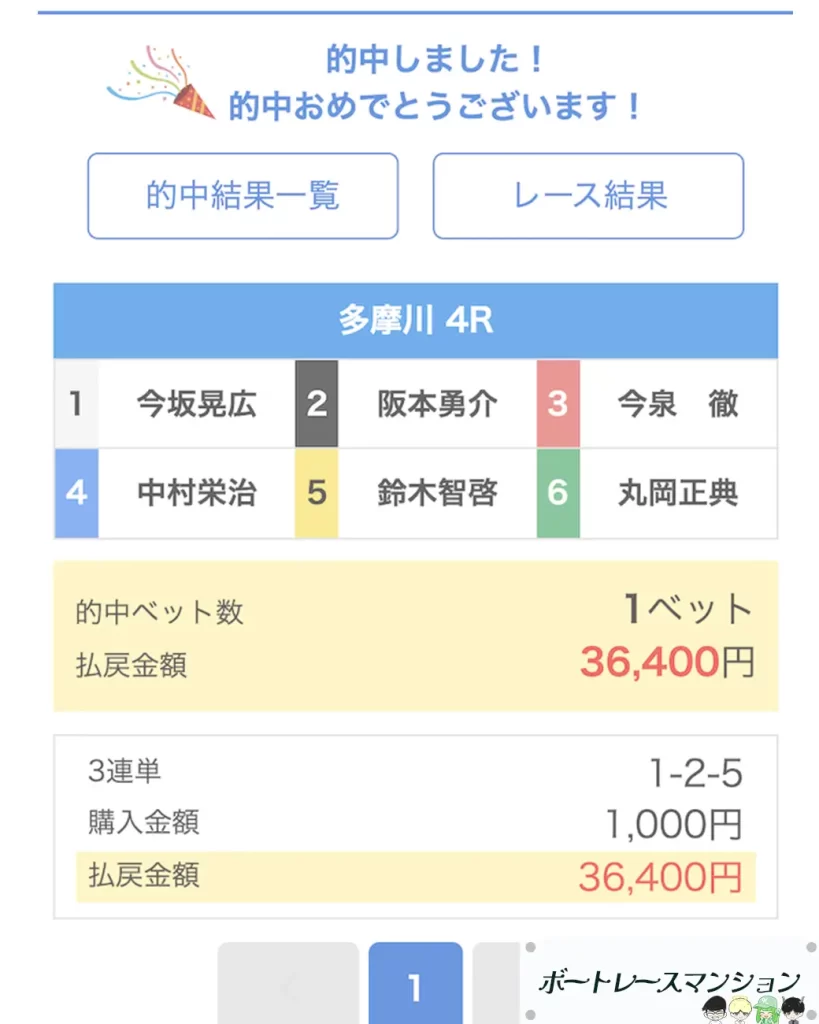Click racer name 中村栄治
Screen dimensions: 819x1024
(196, 493)
